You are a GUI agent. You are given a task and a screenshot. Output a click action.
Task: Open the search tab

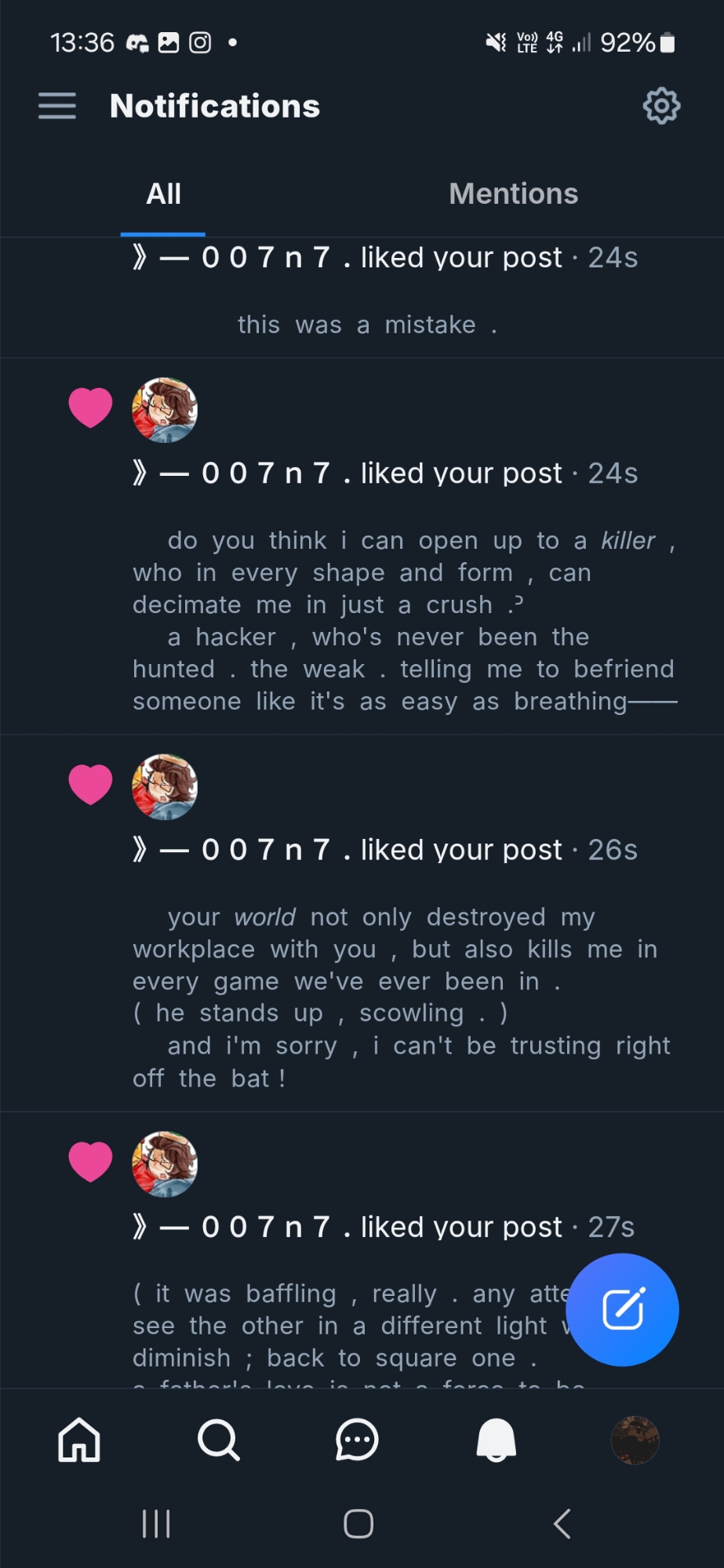coord(218,1440)
